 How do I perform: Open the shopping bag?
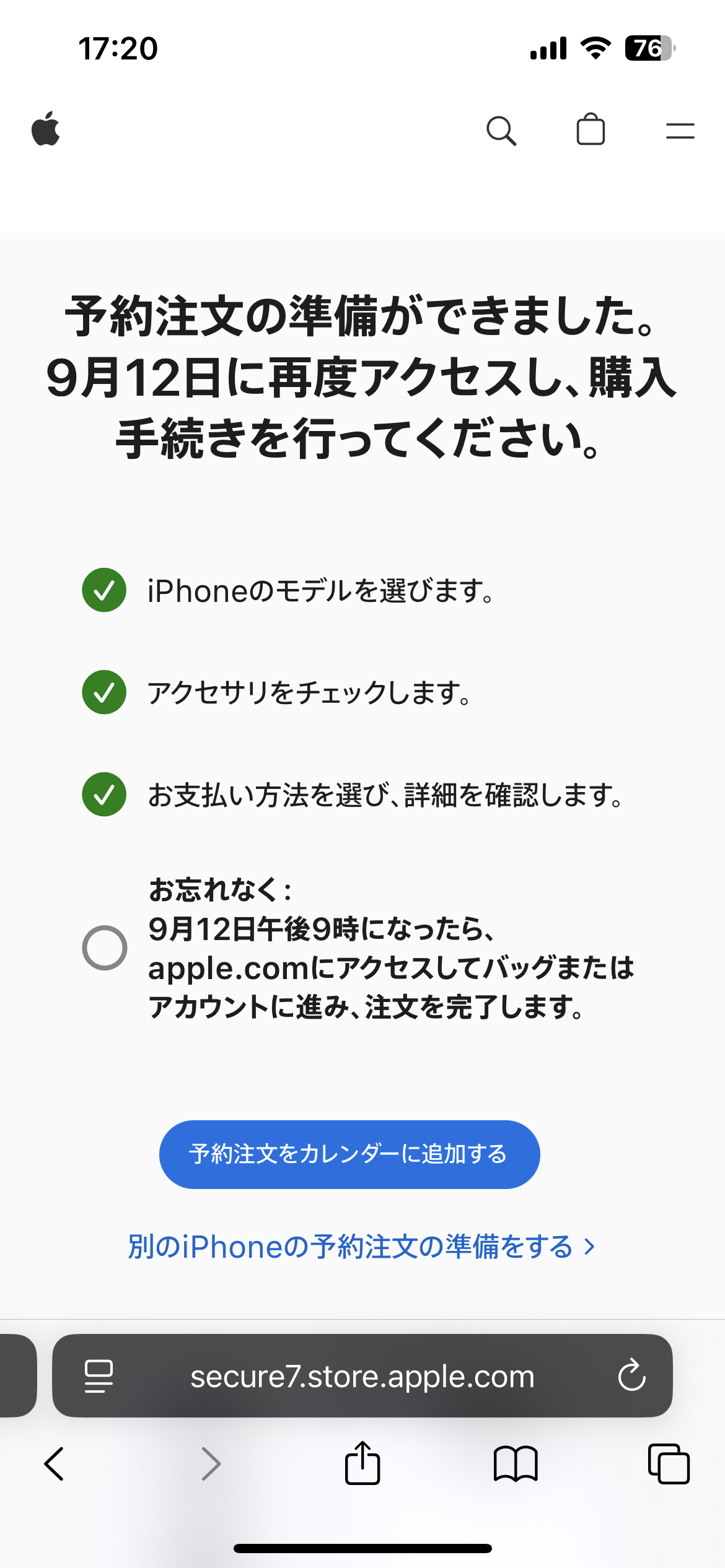coord(591,129)
